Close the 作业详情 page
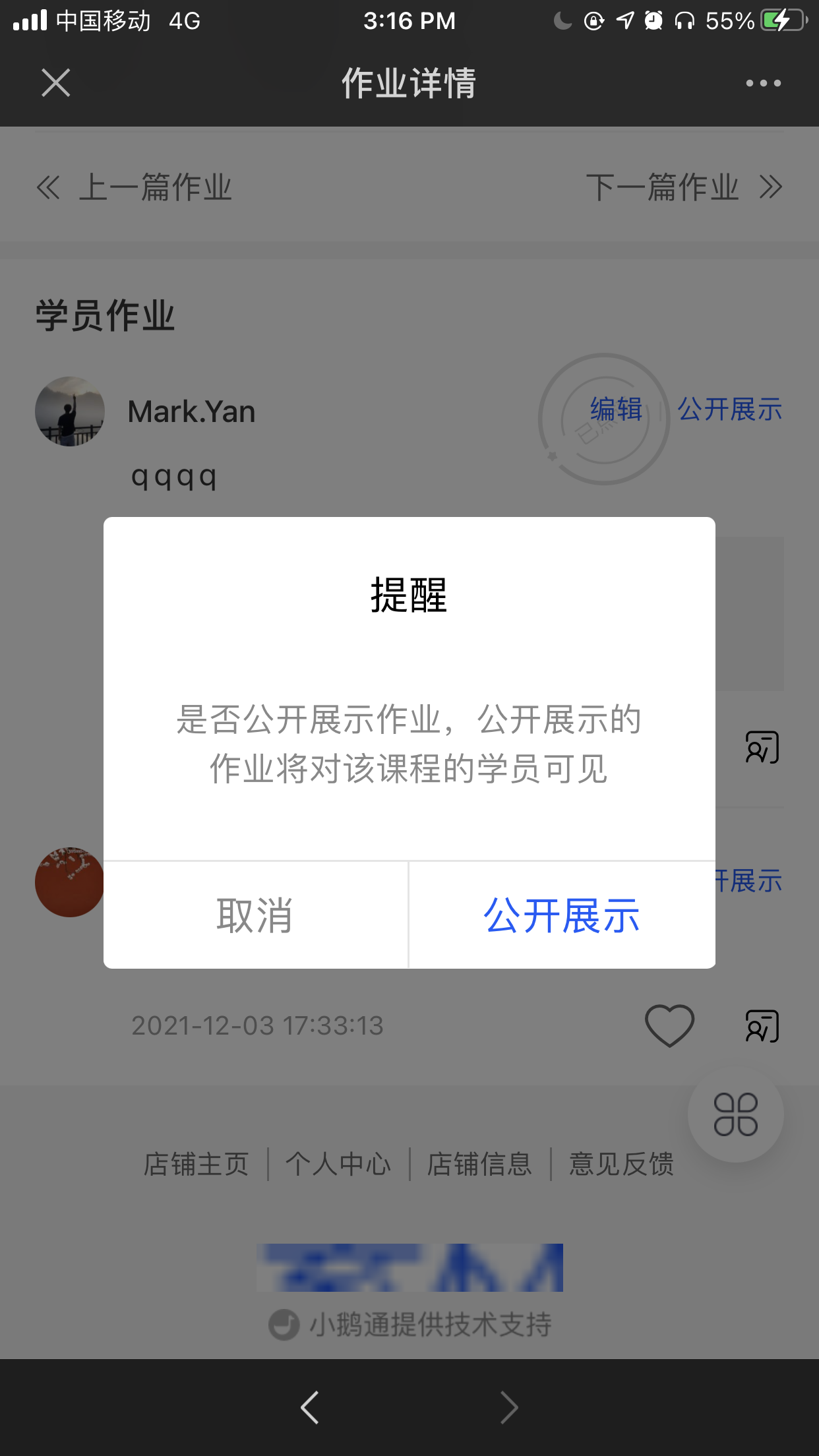The height and width of the screenshot is (1456, 819). pos(55,83)
